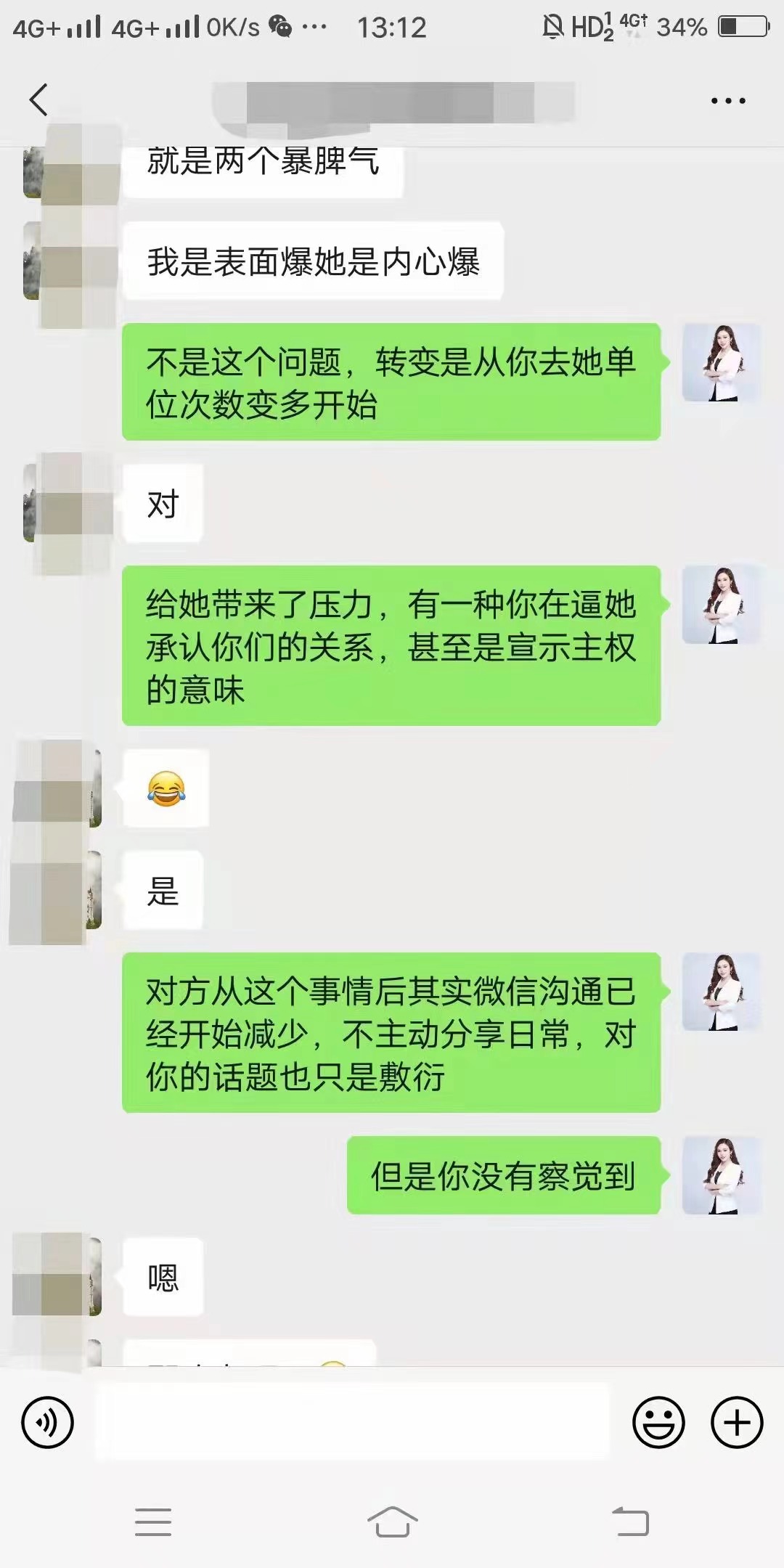This screenshot has width=784, height=1568.
Task: Switch to voice message input
Action: pyautogui.click(x=48, y=1422)
